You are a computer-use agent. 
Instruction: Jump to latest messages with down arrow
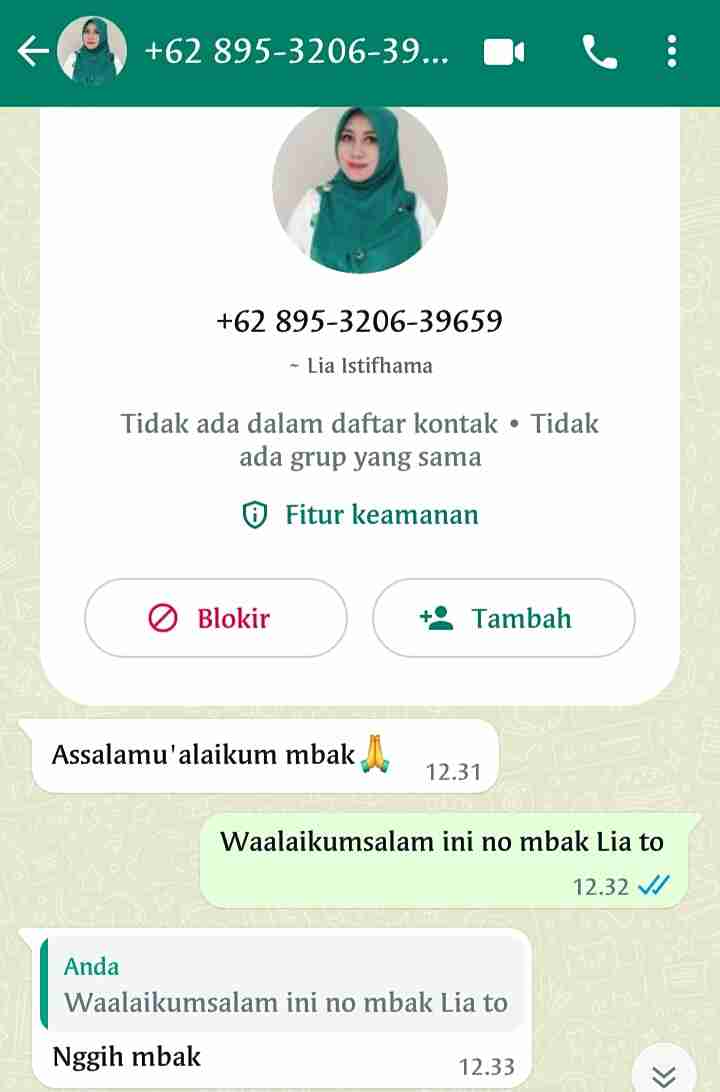point(665,1074)
